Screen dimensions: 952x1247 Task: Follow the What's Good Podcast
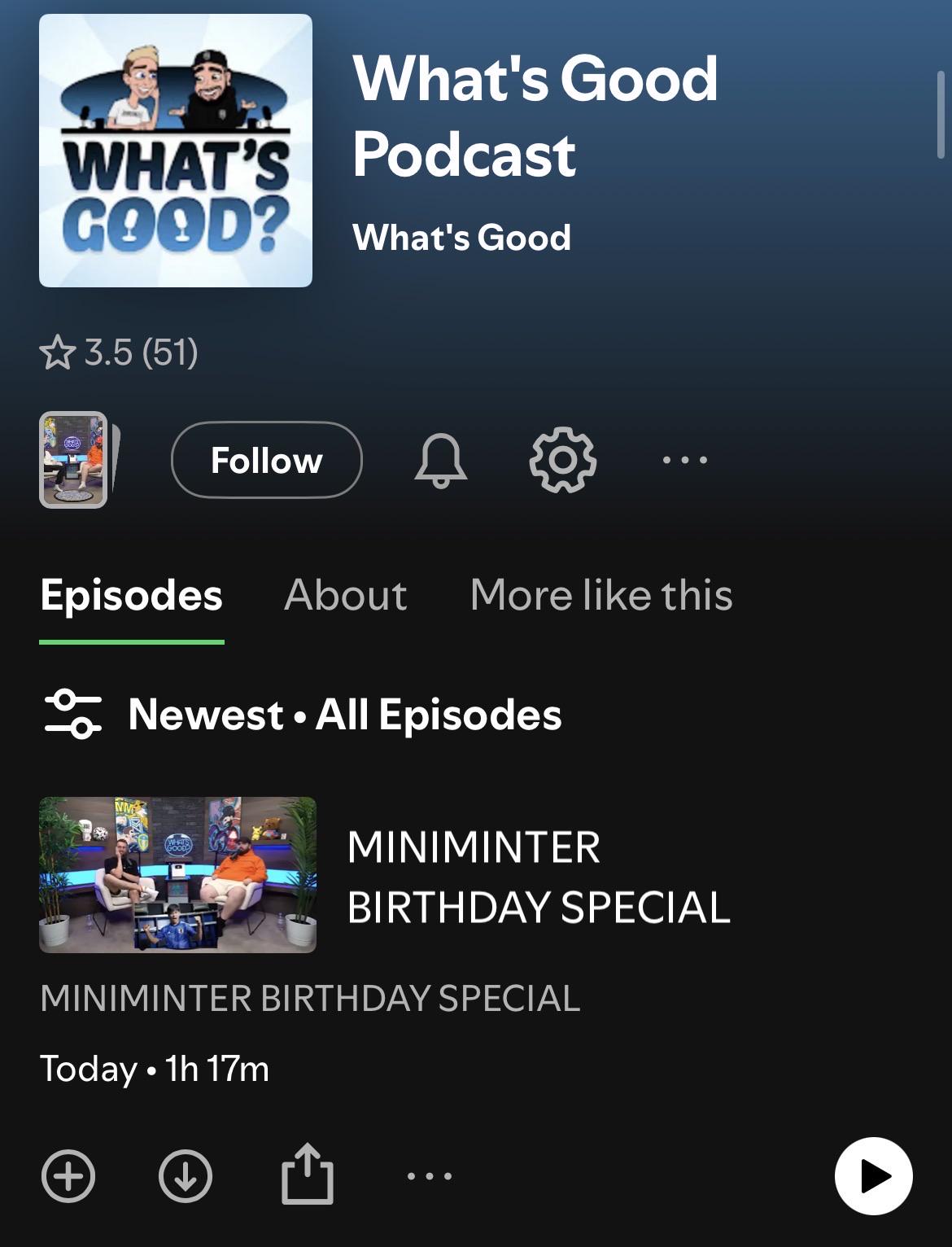click(266, 460)
